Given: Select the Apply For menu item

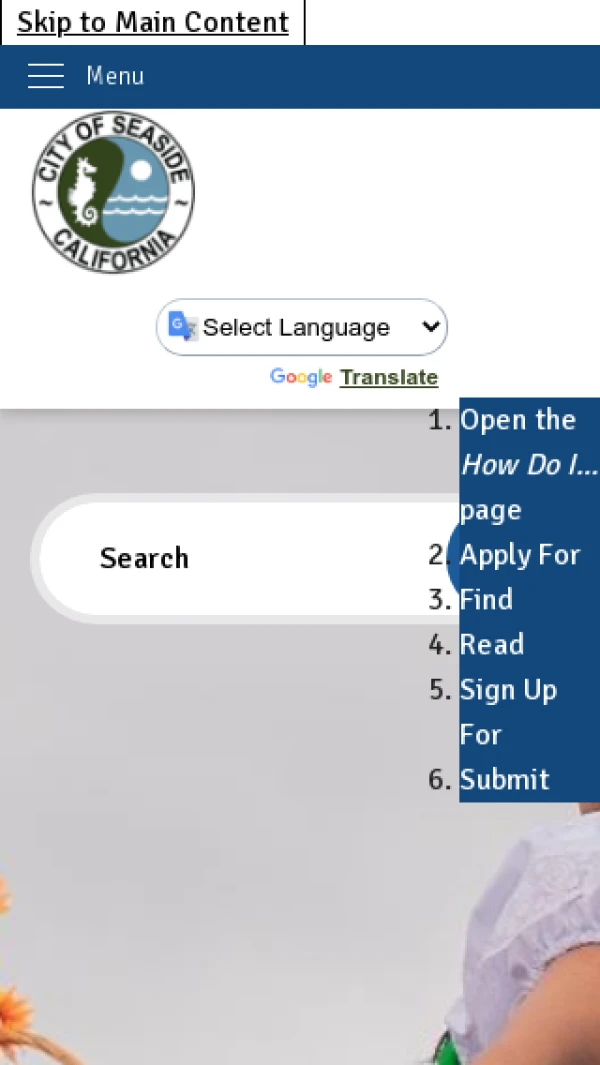Looking at the screenshot, I should coord(520,554).
